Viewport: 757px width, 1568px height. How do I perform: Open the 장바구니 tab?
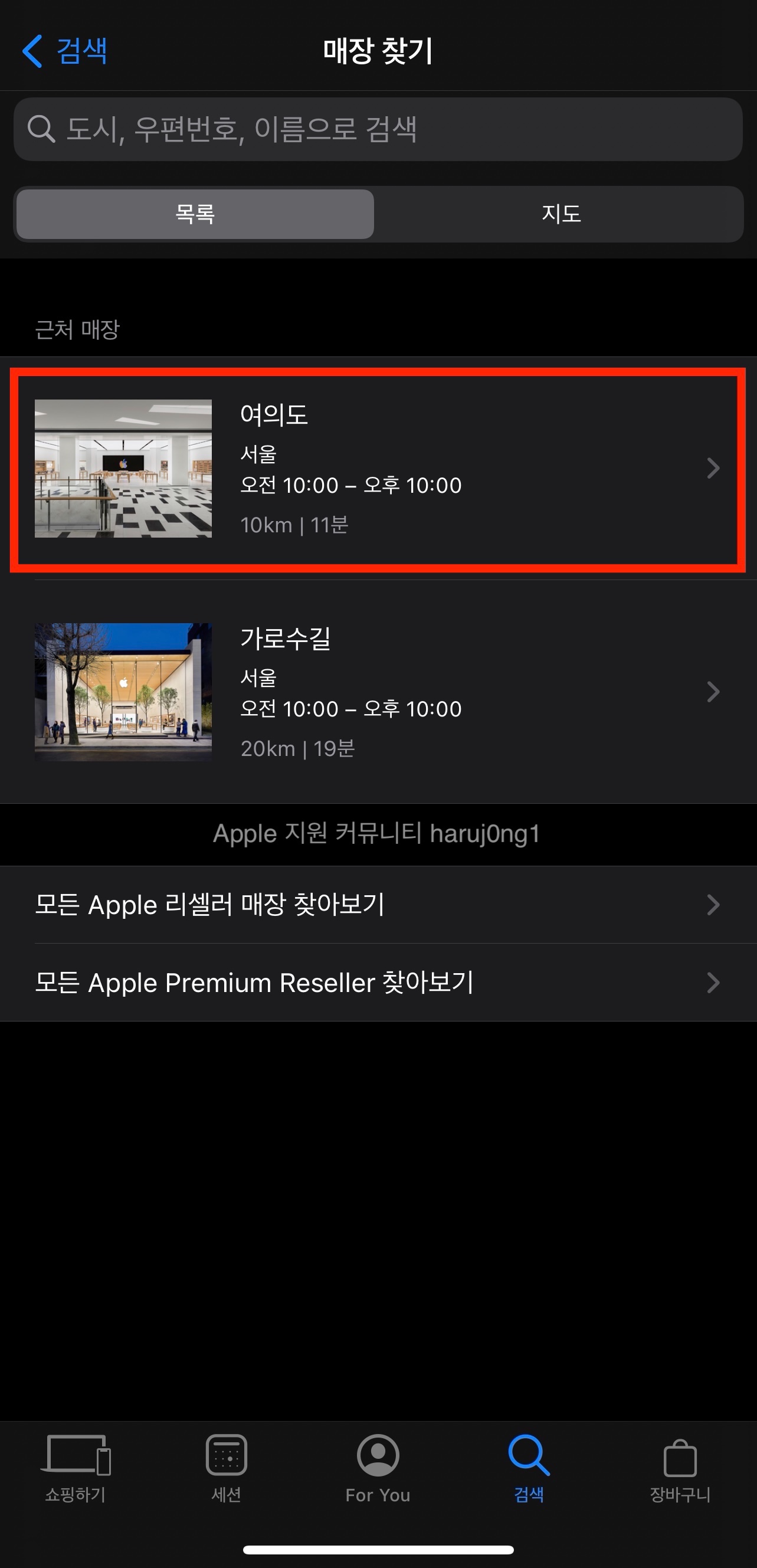[x=680, y=1468]
